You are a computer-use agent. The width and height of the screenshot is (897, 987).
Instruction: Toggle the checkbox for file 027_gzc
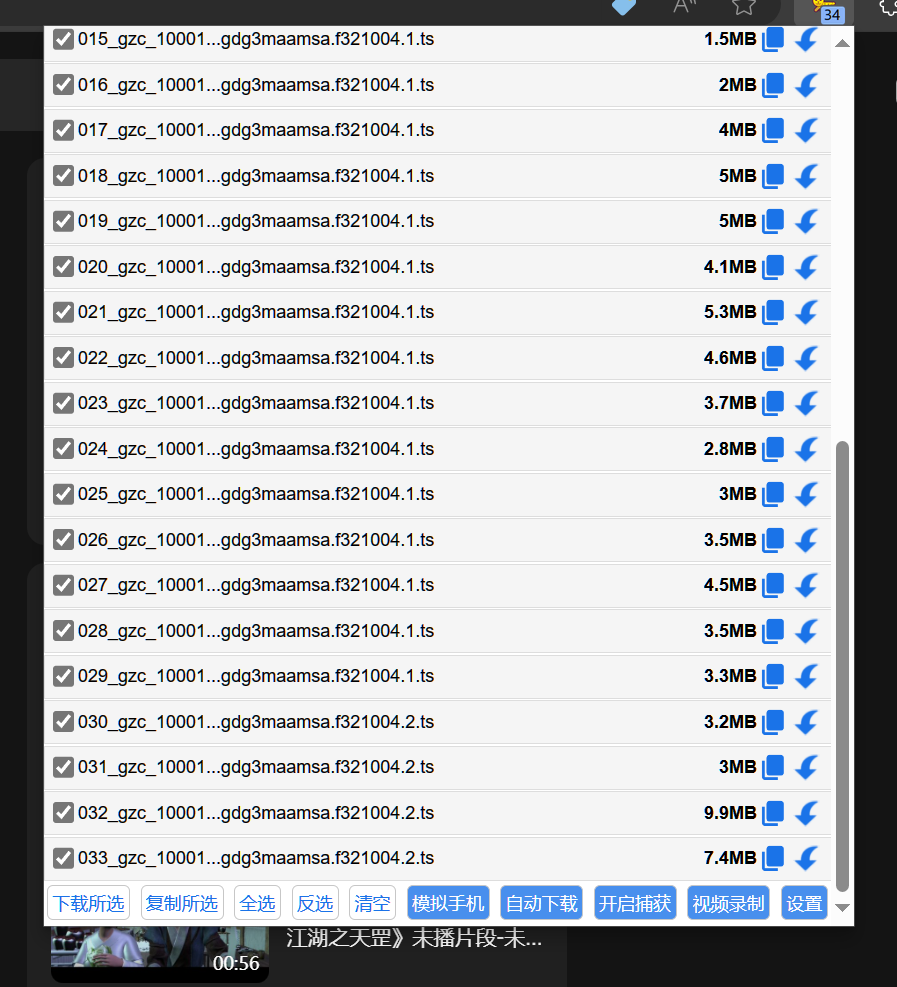[x=63, y=585]
